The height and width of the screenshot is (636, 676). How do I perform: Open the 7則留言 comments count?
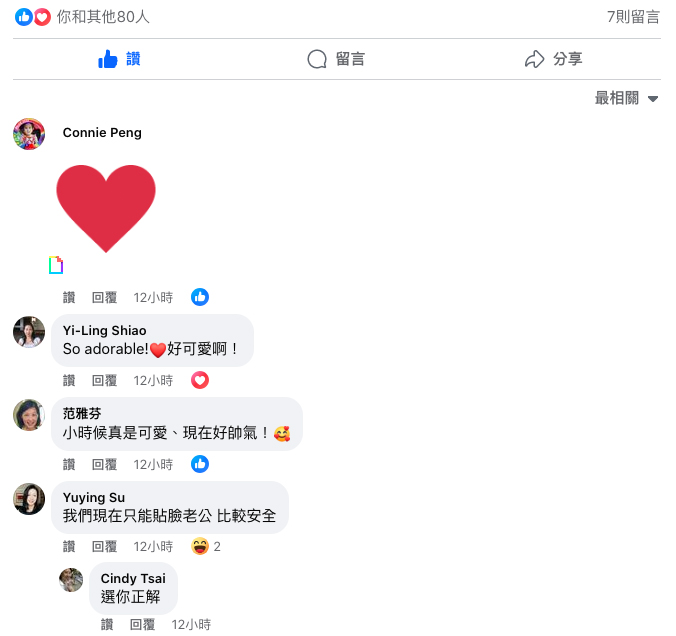(633, 17)
